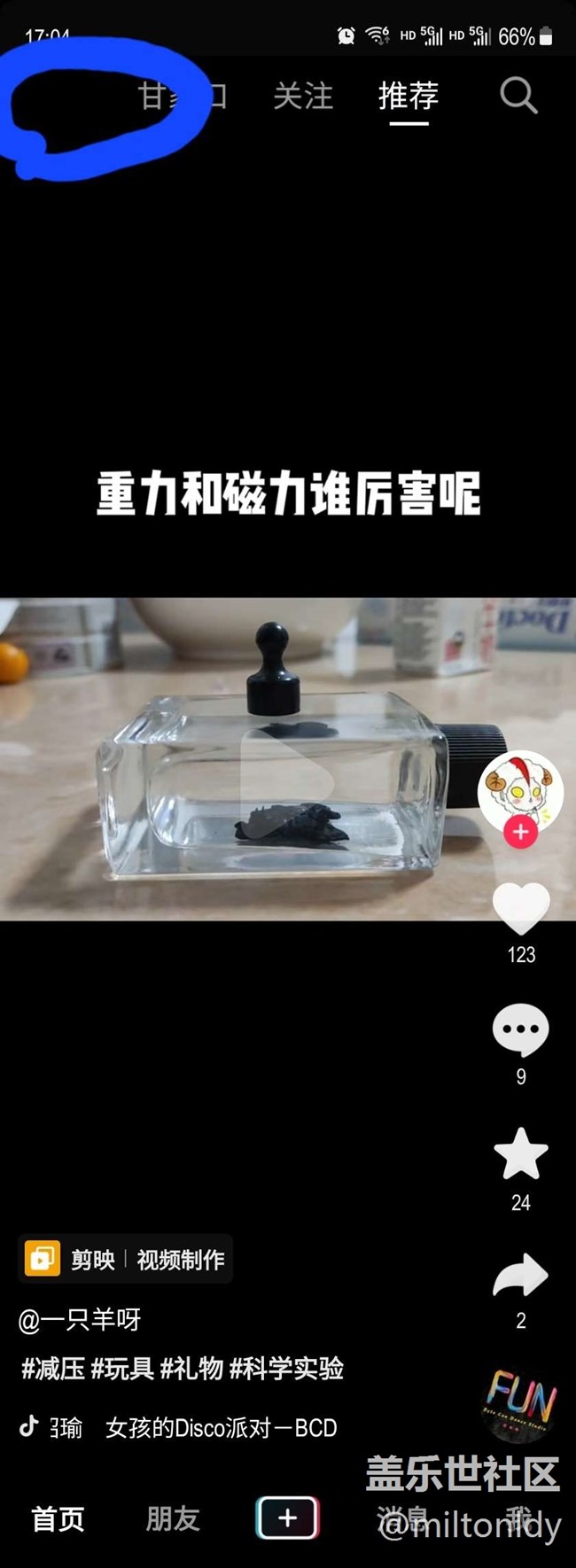The height and width of the screenshot is (1568, 576).
Task: Open the music track 女孩的Disco派对
Action: coord(221,1428)
